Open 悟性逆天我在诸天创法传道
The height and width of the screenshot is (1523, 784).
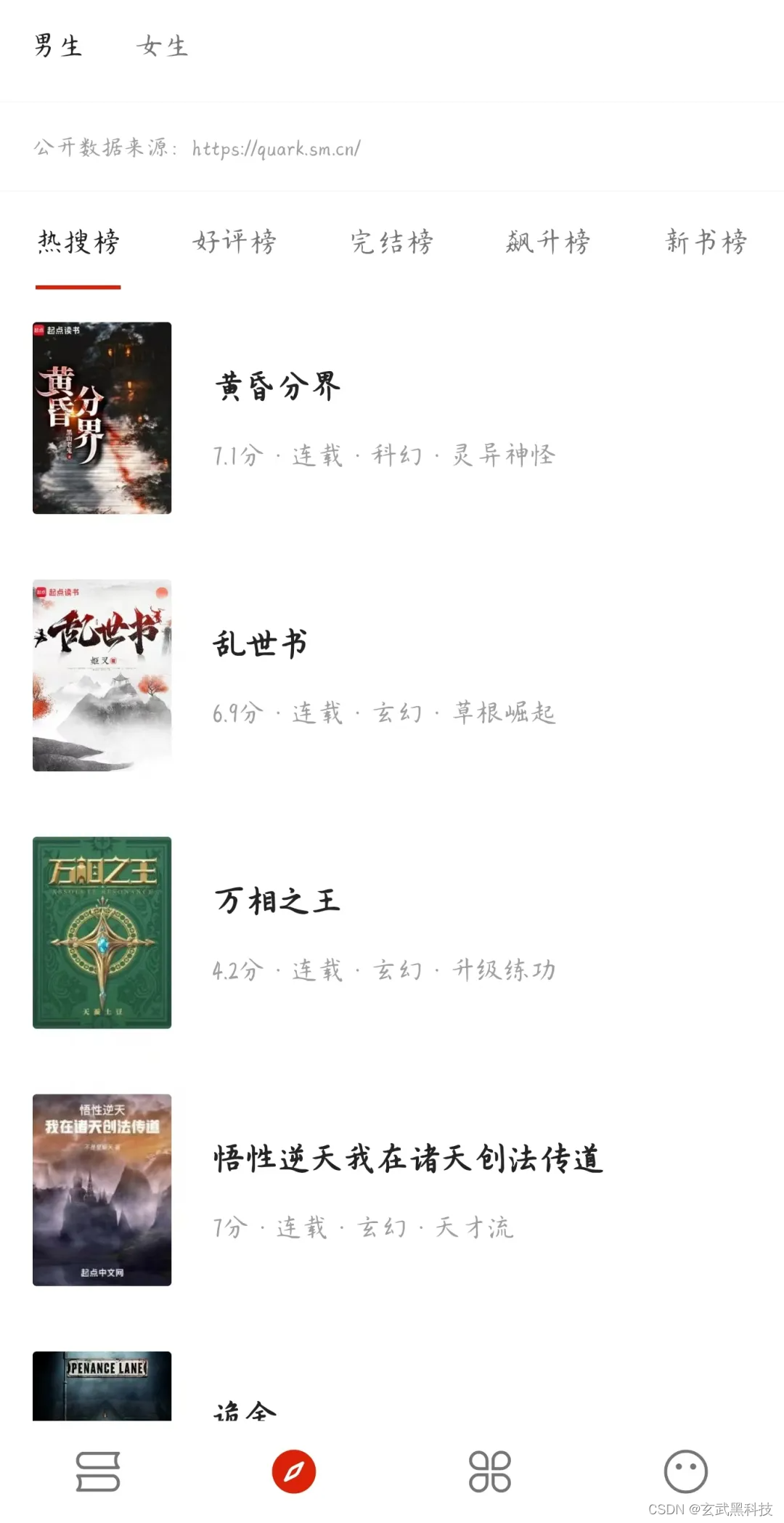(392, 1190)
